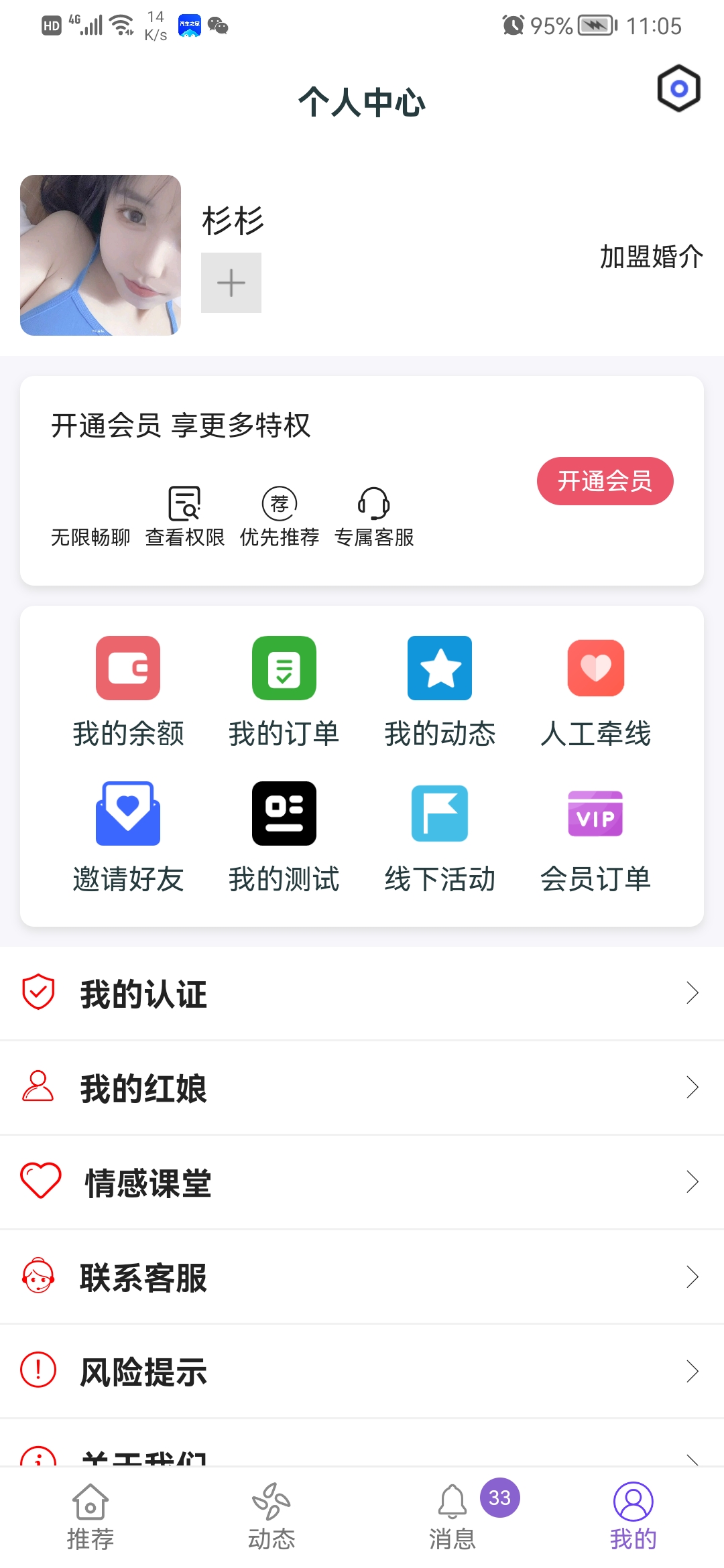The height and width of the screenshot is (1568, 724).
Task: View 线下活动 offline events
Action: point(440,837)
